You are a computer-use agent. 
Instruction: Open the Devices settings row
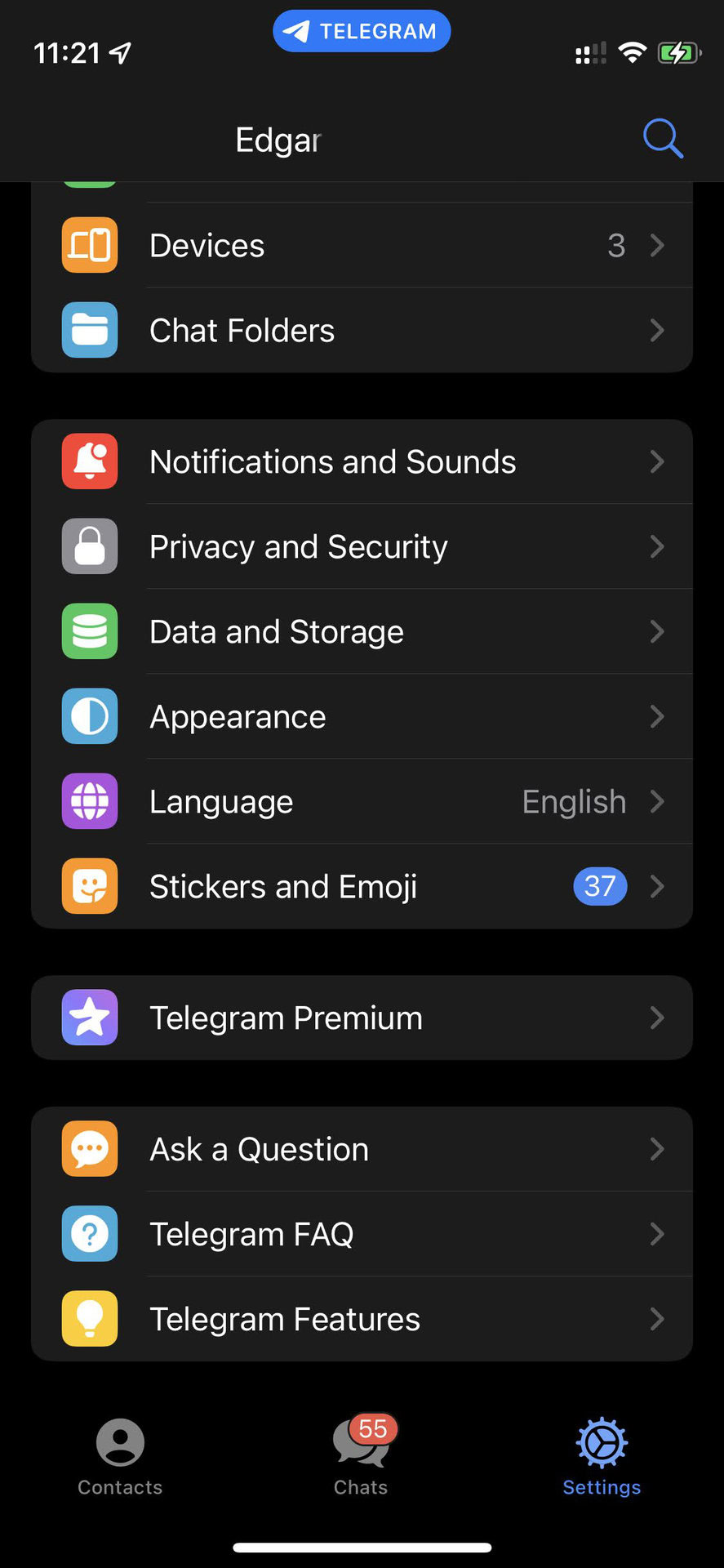pyautogui.click(x=362, y=246)
